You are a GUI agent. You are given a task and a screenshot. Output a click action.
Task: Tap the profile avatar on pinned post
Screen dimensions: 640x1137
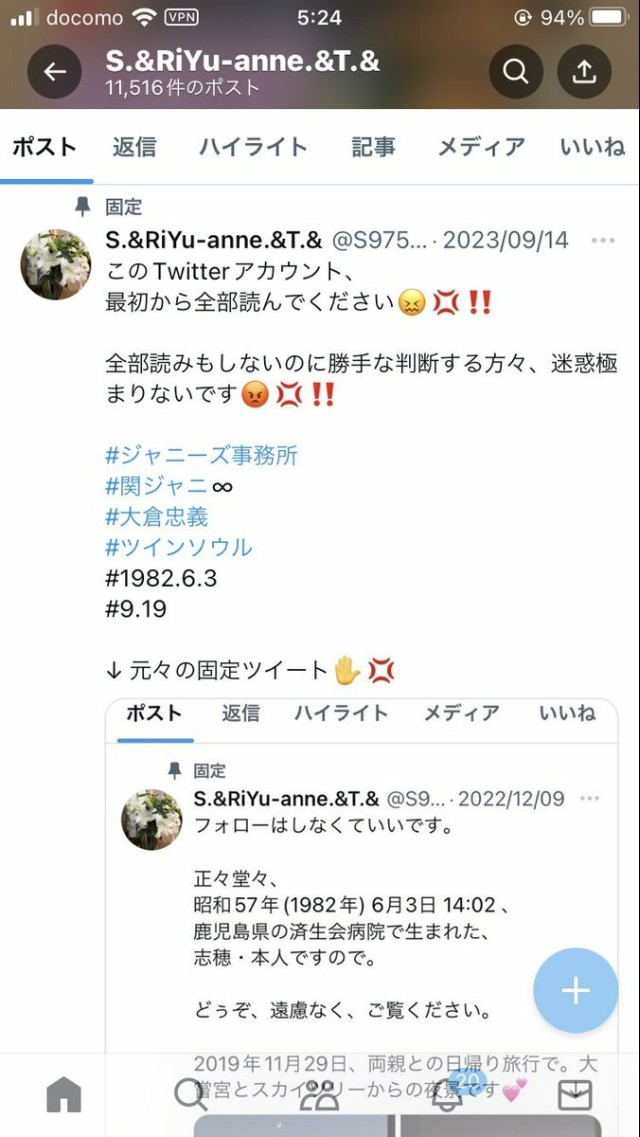(x=56, y=264)
